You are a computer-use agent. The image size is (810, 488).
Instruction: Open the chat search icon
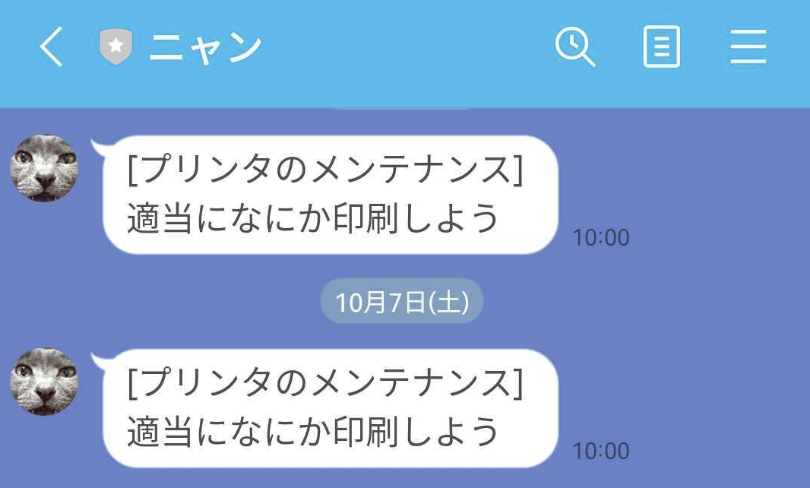pos(575,47)
